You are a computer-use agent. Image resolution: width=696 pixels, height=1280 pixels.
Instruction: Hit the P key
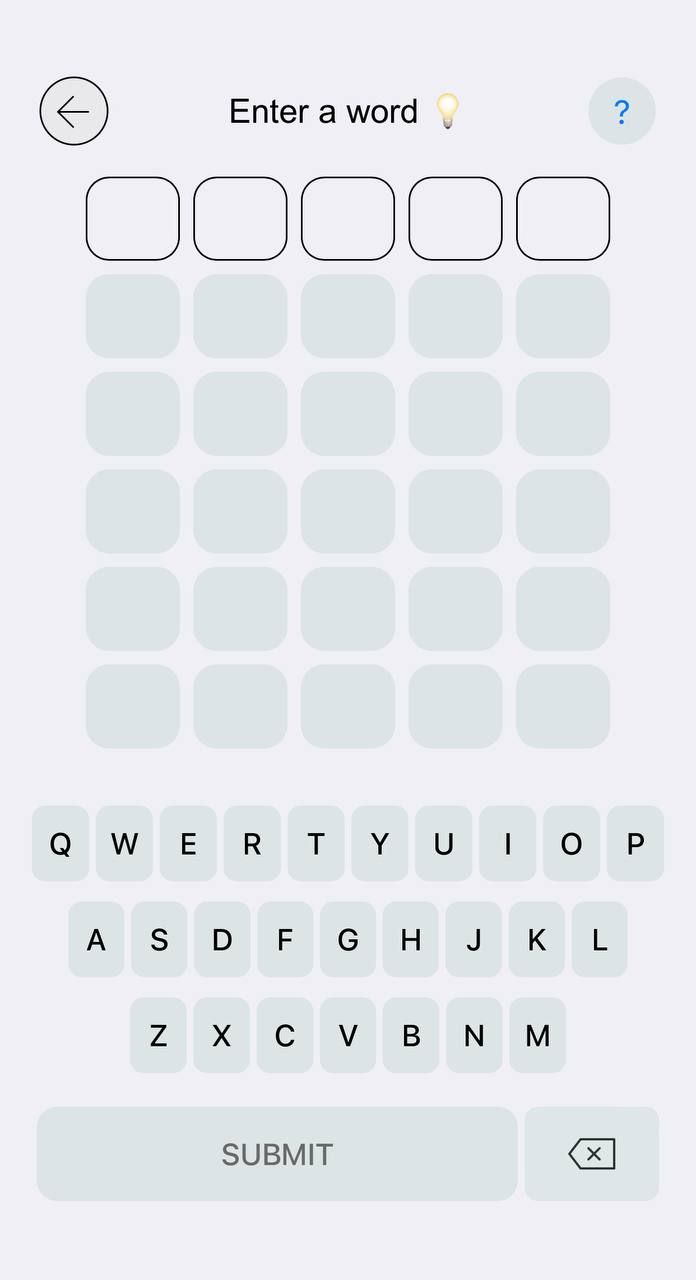pyautogui.click(x=635, y=844)
